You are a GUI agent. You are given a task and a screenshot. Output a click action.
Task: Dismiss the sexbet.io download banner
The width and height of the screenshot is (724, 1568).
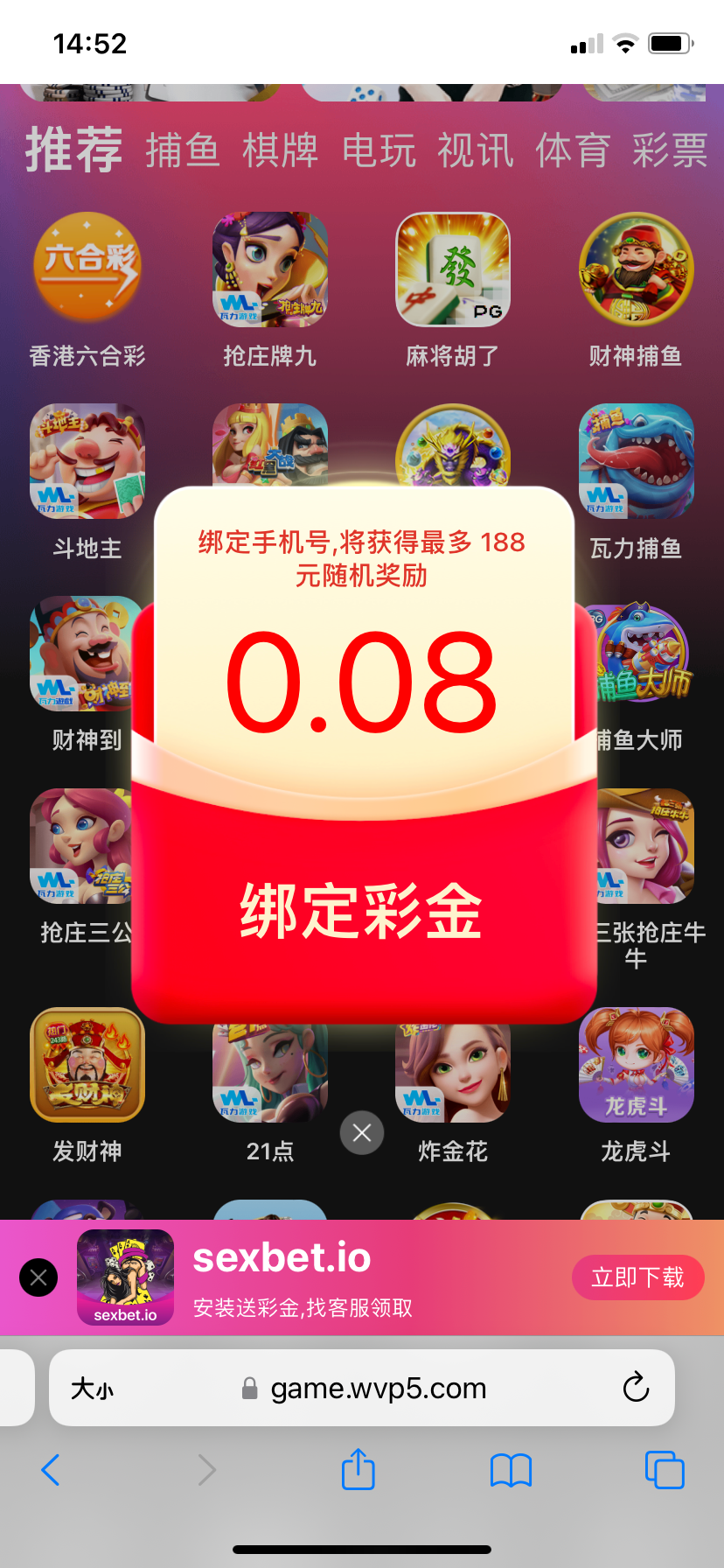tap(38, 1277)
